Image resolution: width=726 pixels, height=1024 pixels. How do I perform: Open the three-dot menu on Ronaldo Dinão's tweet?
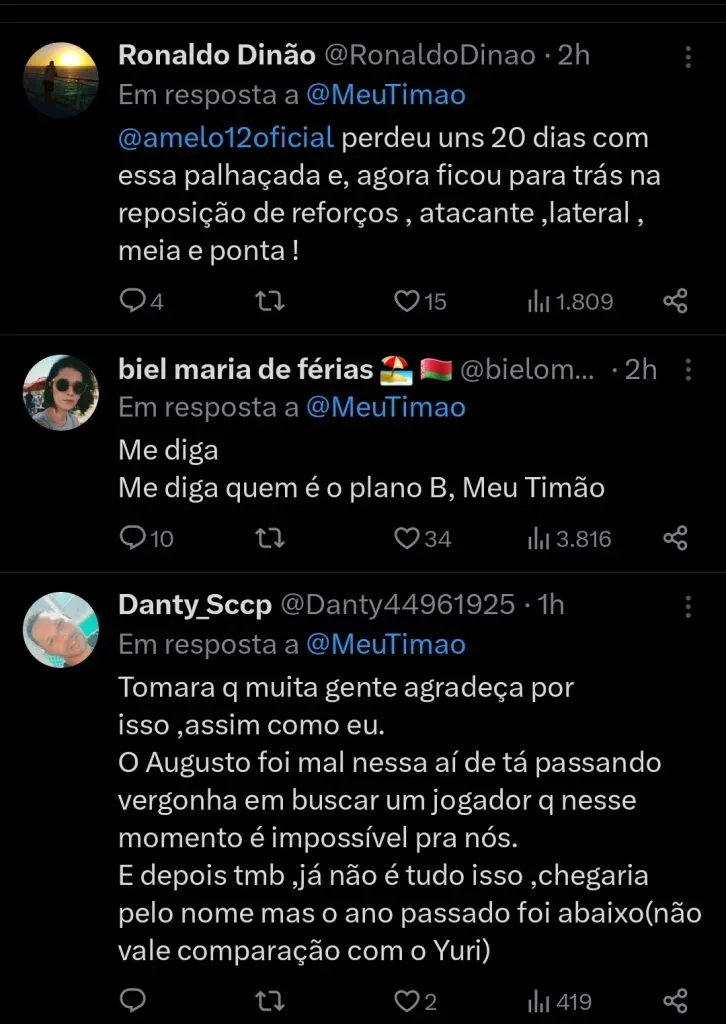[x=688, y=58]
